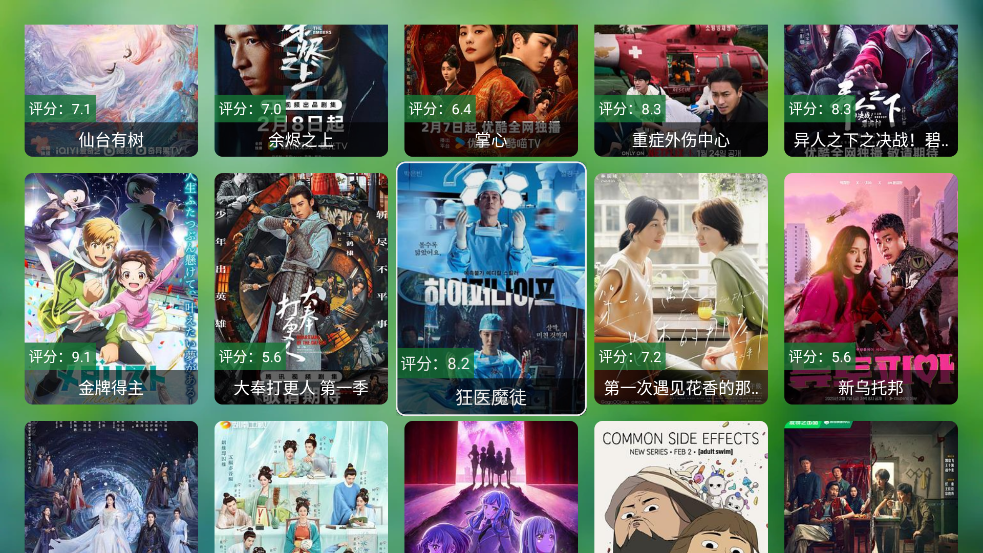Open the Common Side Effects poster tile
Image resolution: width=983 pixels, height=553 pixels.
[681, 487]
